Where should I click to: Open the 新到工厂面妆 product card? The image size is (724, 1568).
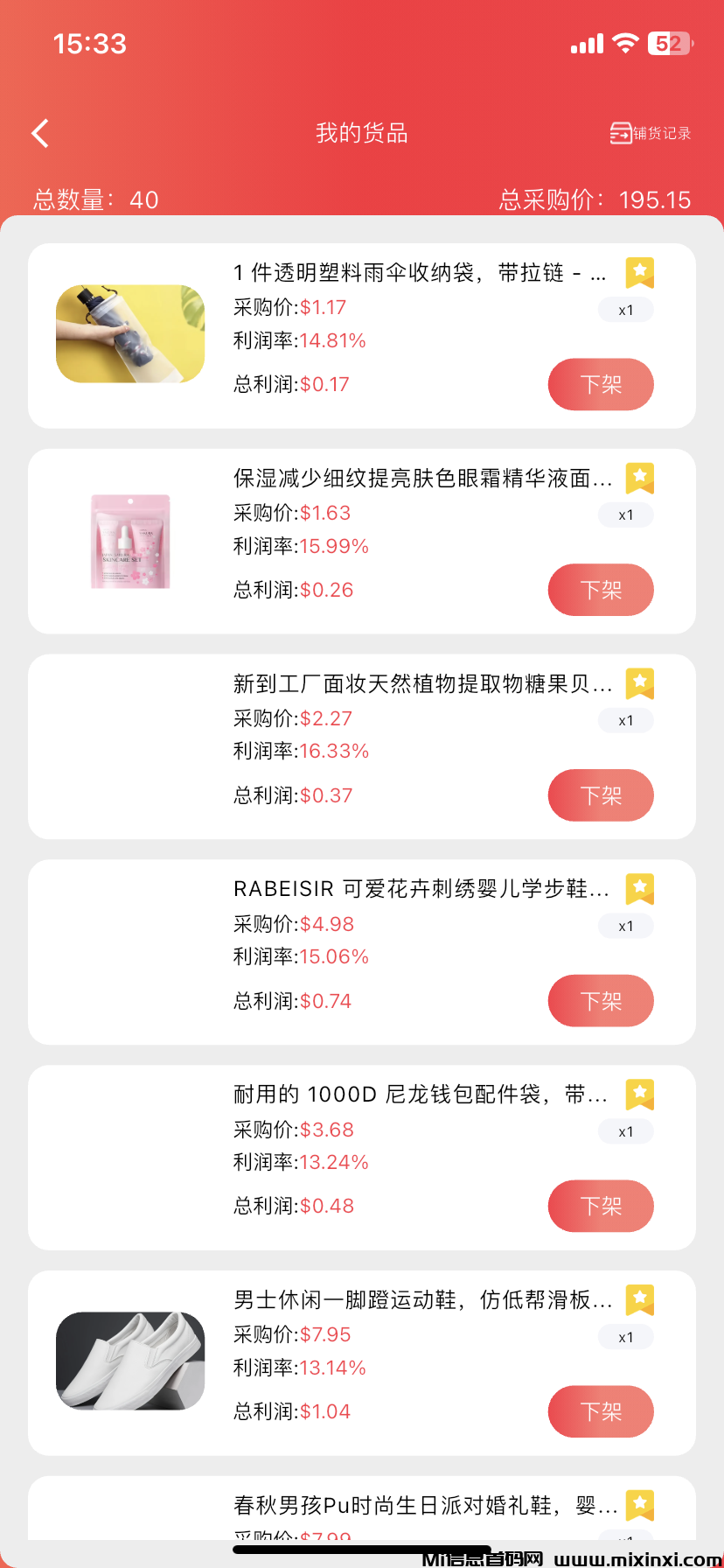pos(411,683)
